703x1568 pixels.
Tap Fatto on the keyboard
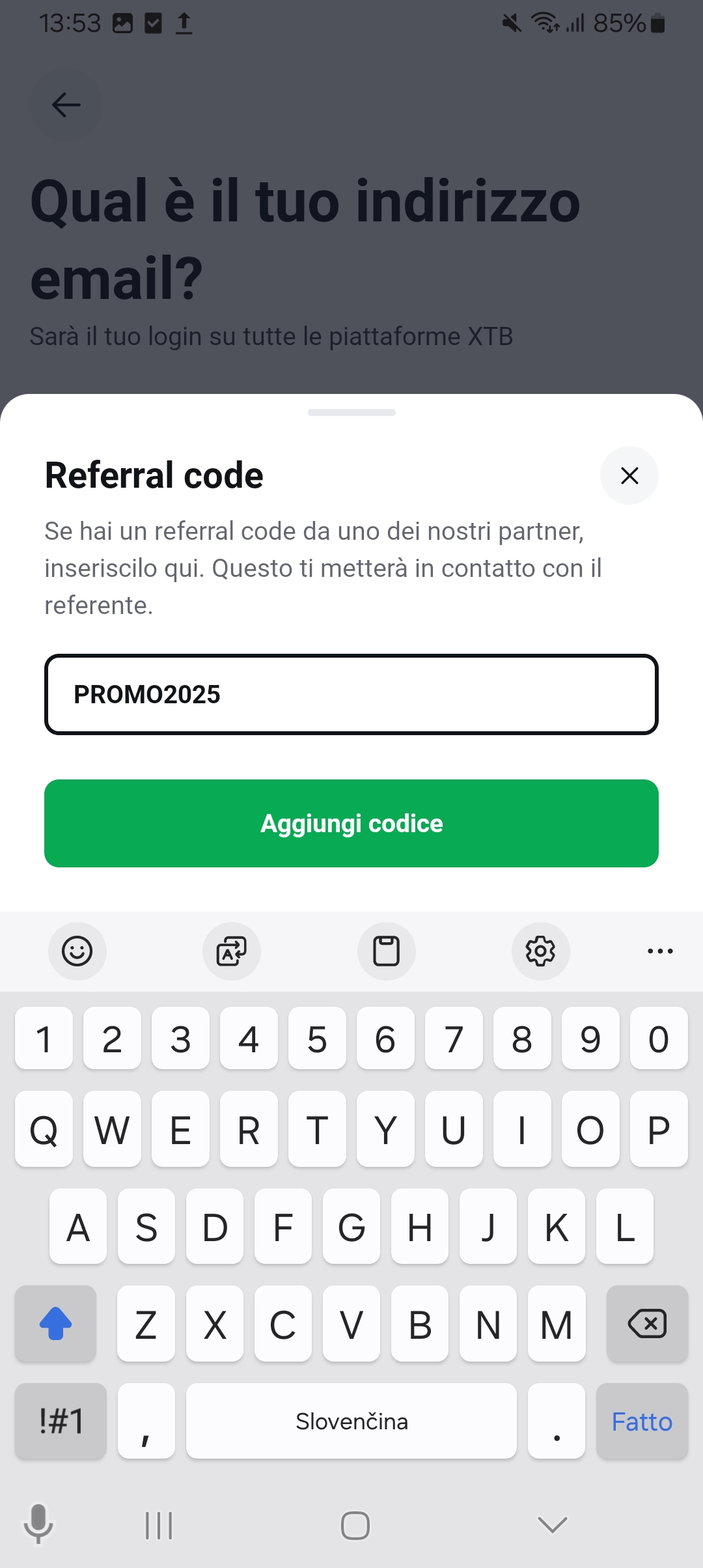coord(642,1421)
